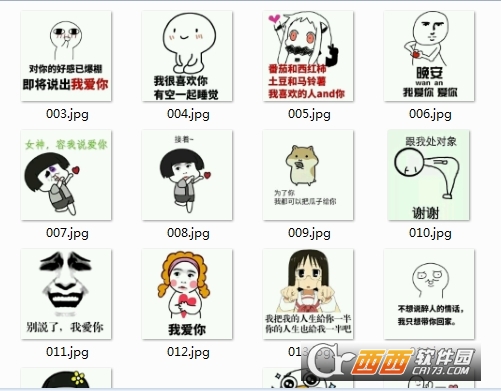Open the file 003.jpg
This screenshot has width=501, height=391.
point(66,56)
